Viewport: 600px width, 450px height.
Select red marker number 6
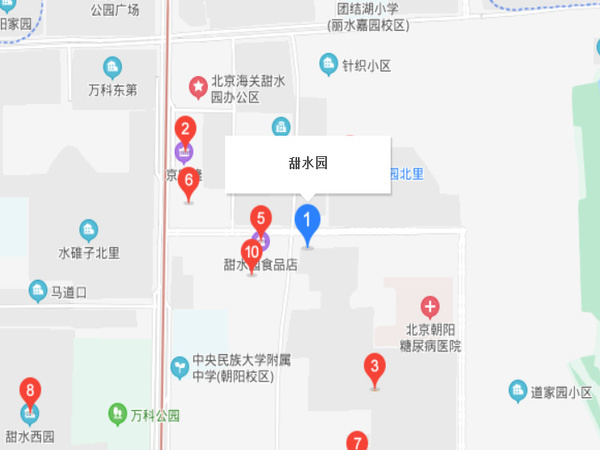point(188,181)
